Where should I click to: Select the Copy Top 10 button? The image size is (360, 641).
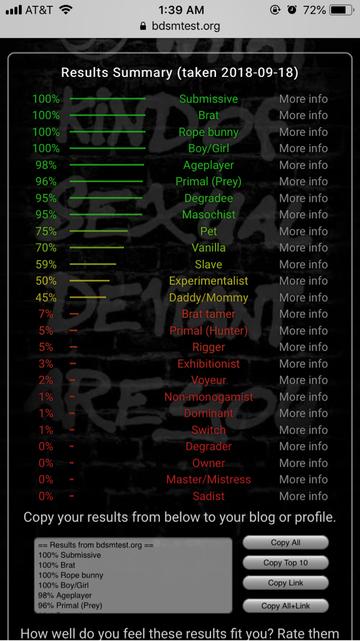pyautogui.click(x=286, y=563)
